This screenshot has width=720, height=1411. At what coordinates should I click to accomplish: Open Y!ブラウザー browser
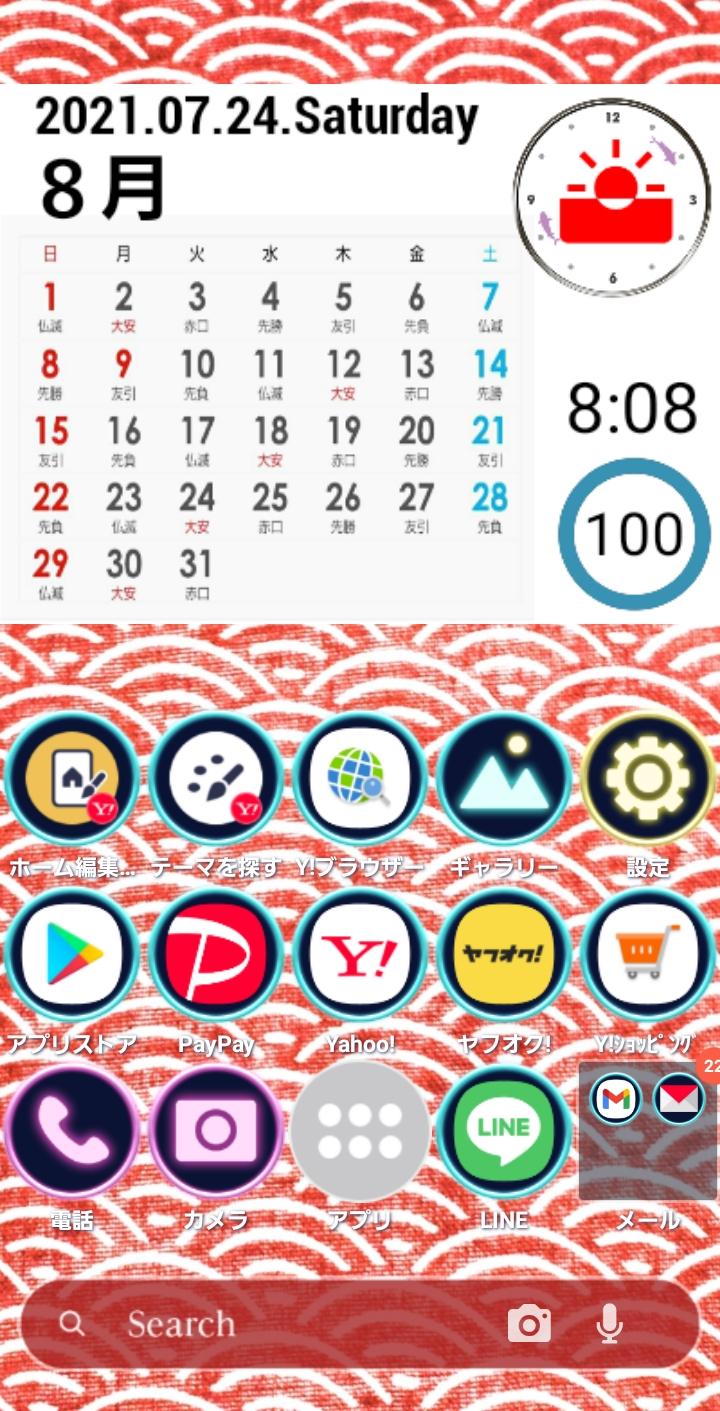point(360,780)
